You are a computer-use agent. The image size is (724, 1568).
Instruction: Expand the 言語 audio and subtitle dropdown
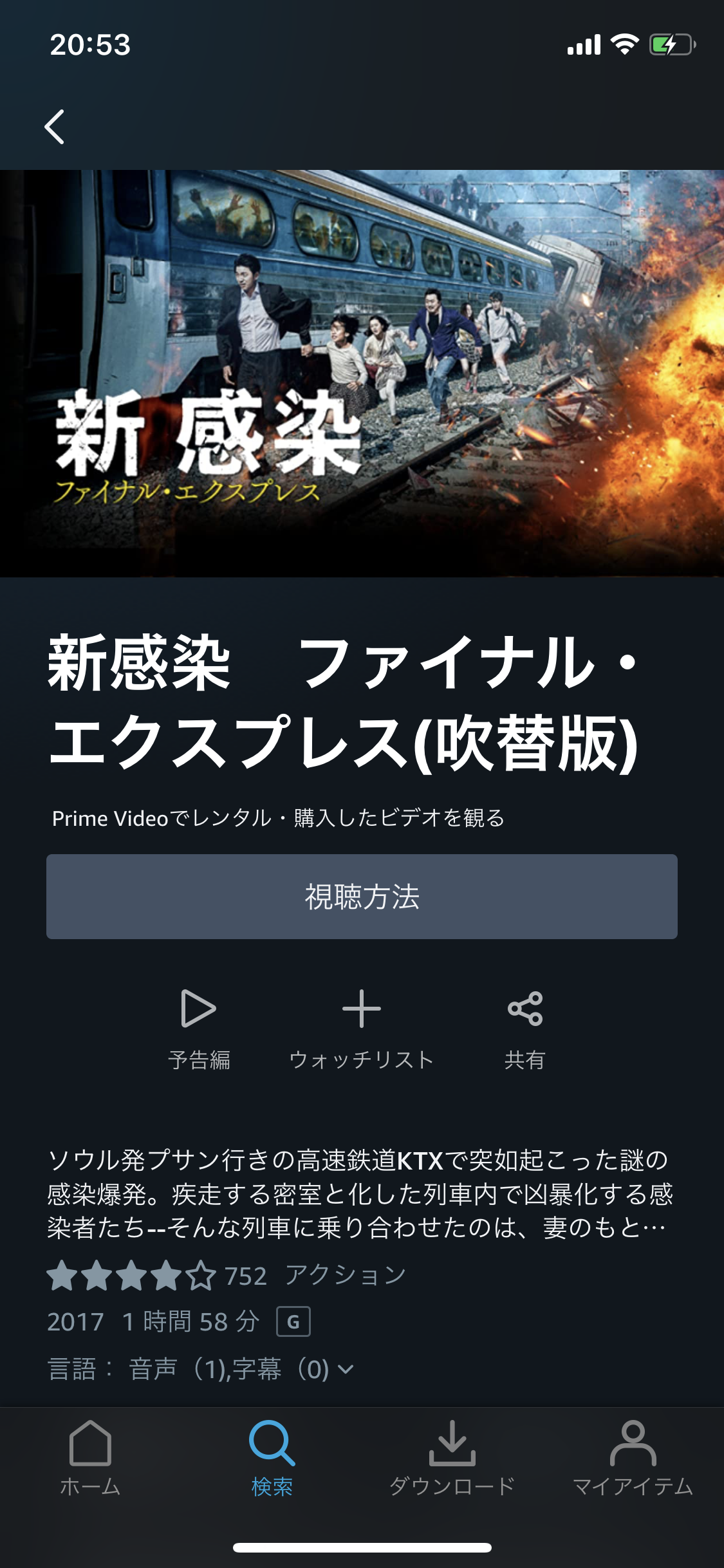click(x=345, y=1369)
